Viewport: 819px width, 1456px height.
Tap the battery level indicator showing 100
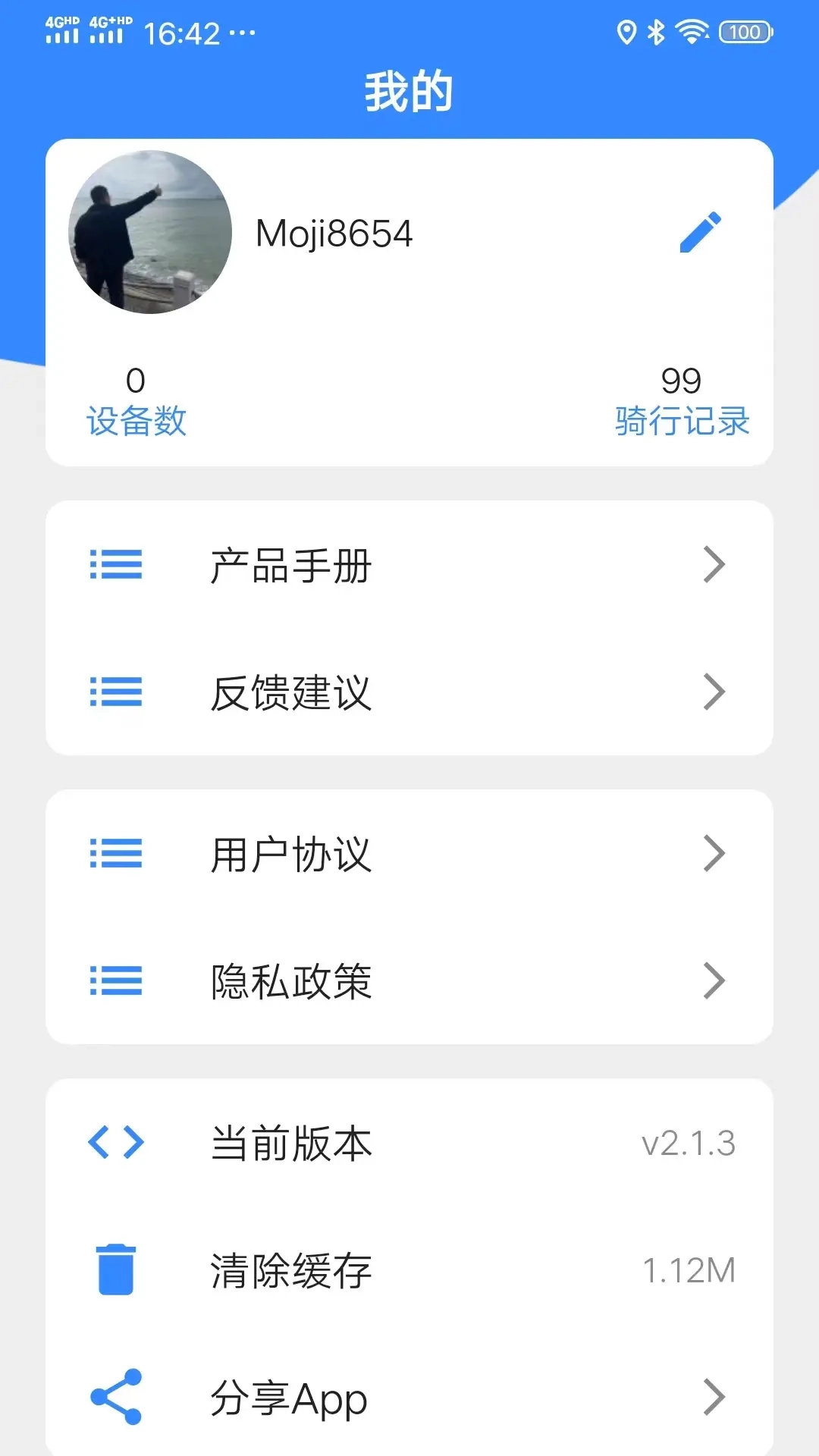coord(745,31)
